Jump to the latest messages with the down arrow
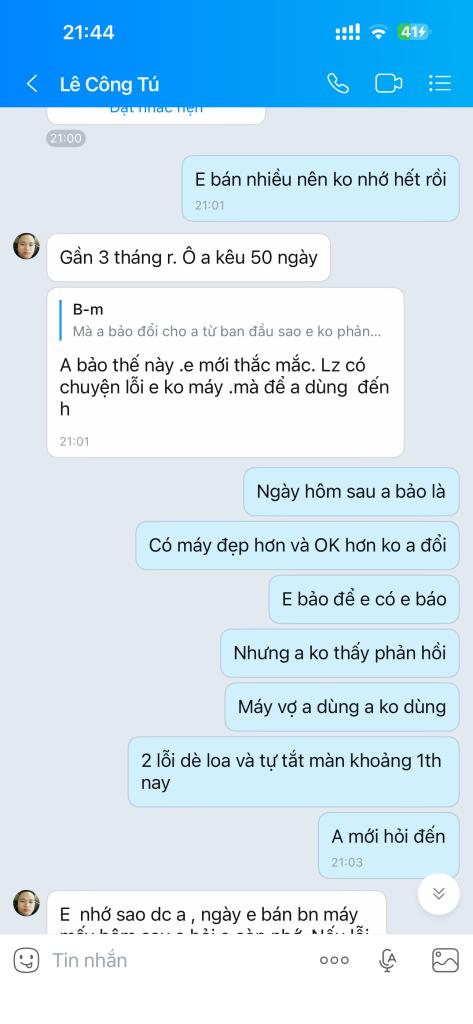The height and width of the screenshot is (1024, 473). click(x=439, y=893)
